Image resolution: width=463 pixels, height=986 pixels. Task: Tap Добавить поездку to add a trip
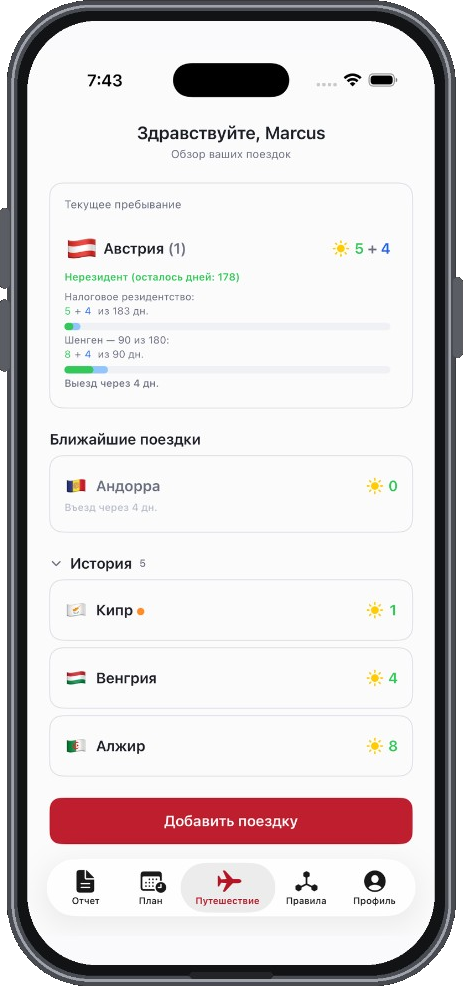point(231,821)
